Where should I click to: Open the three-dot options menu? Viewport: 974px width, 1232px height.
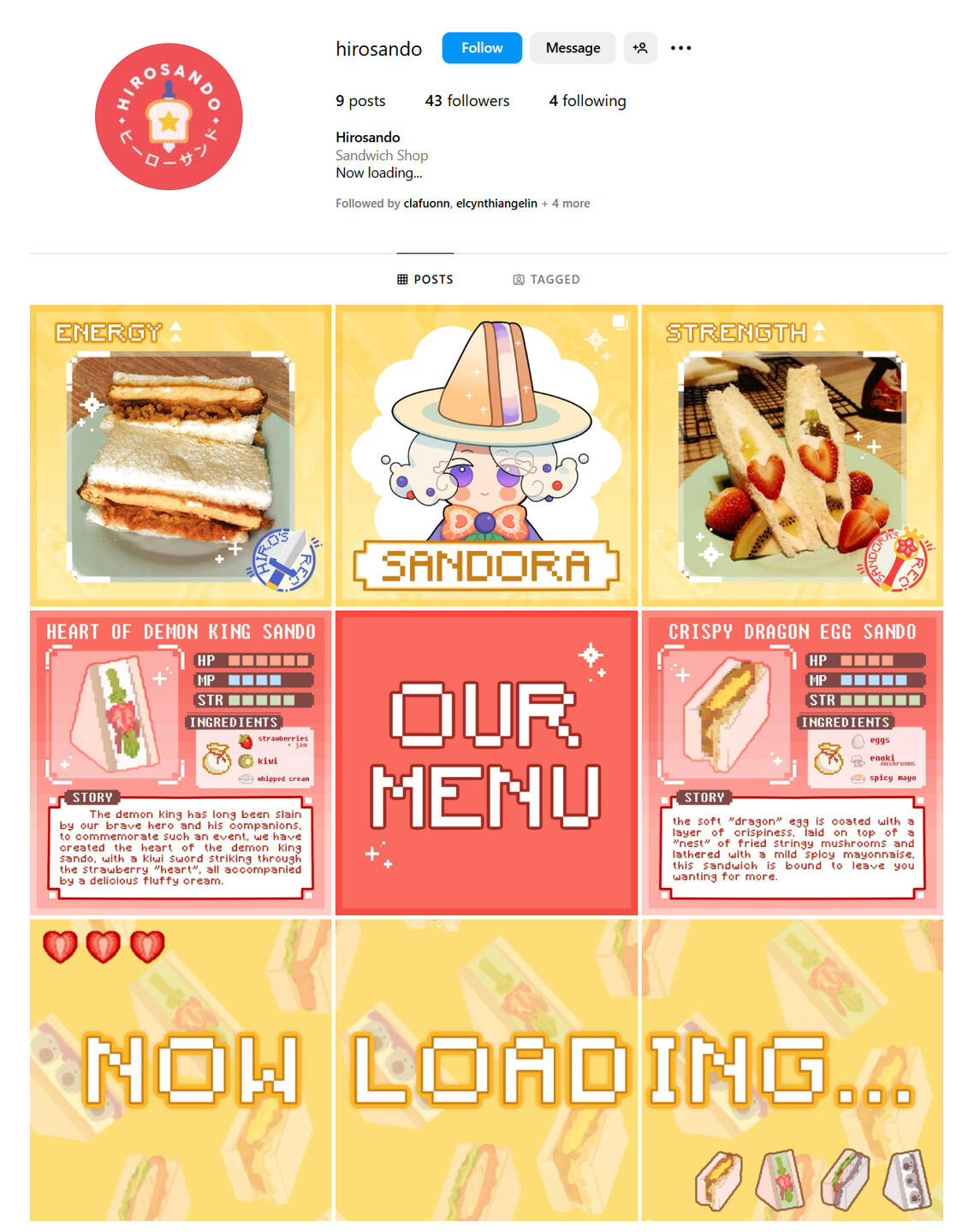pos(680,48)
